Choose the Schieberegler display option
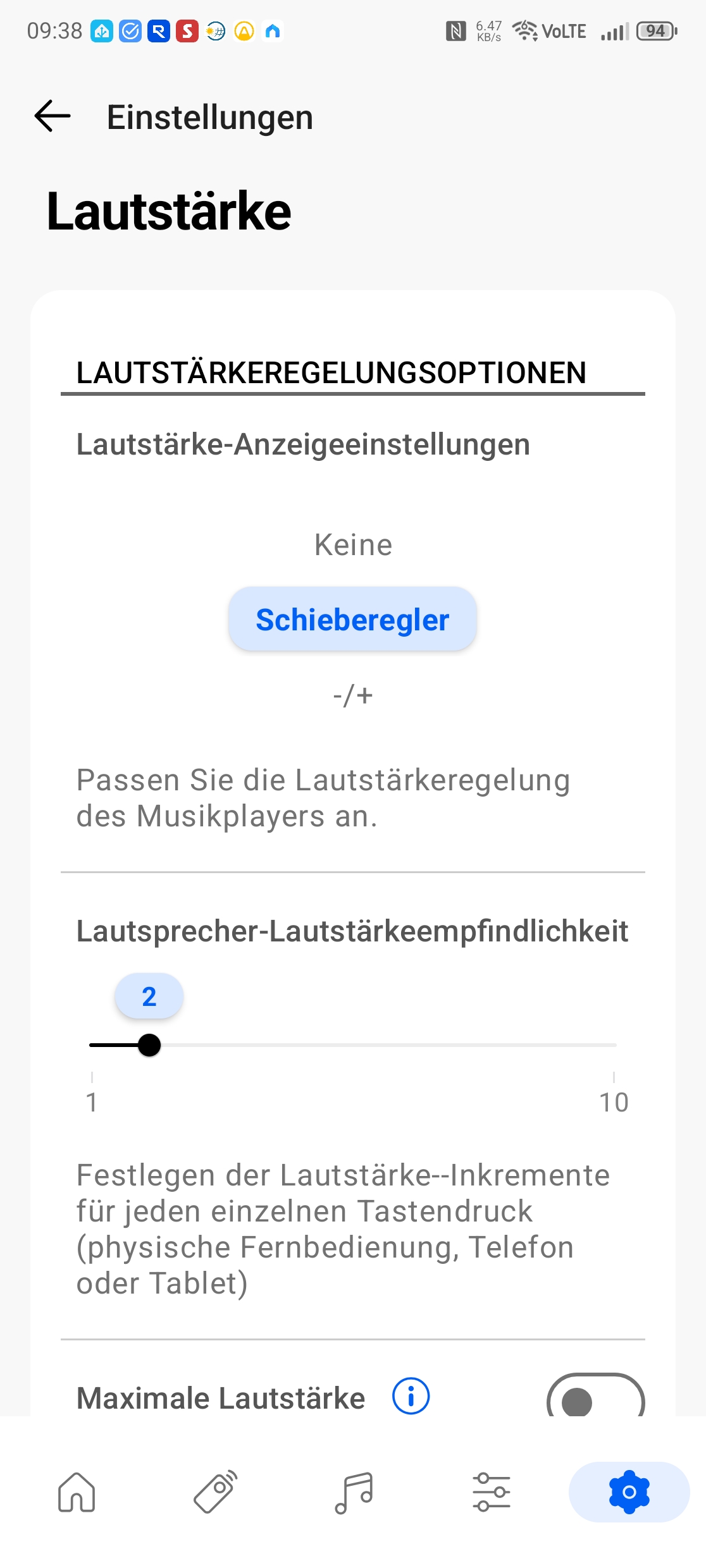 pyautogui.click(x=352, y=620)
